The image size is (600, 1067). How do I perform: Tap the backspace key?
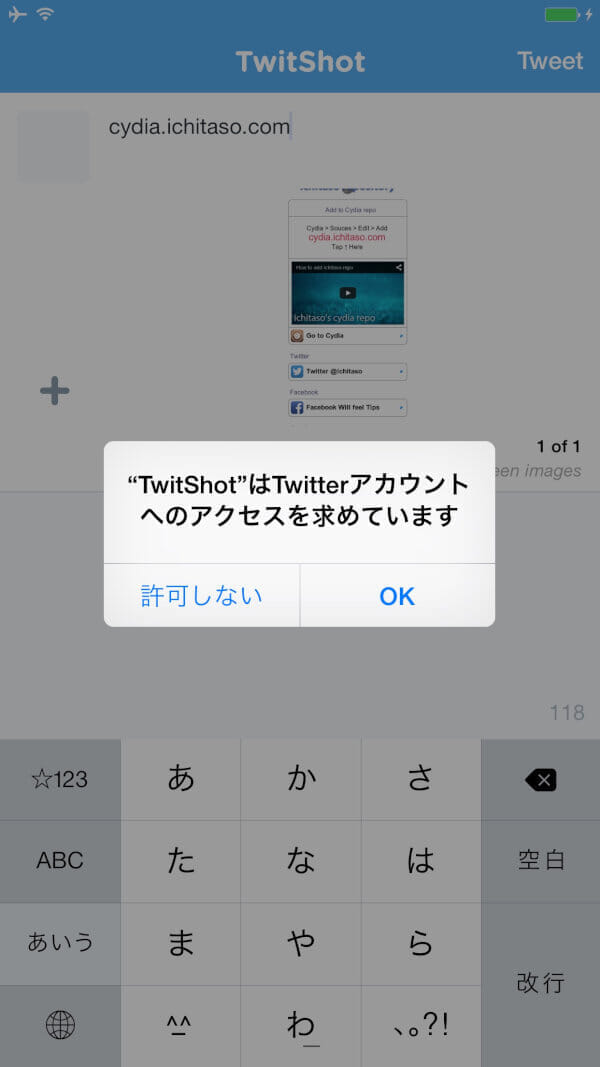[540, 780]
